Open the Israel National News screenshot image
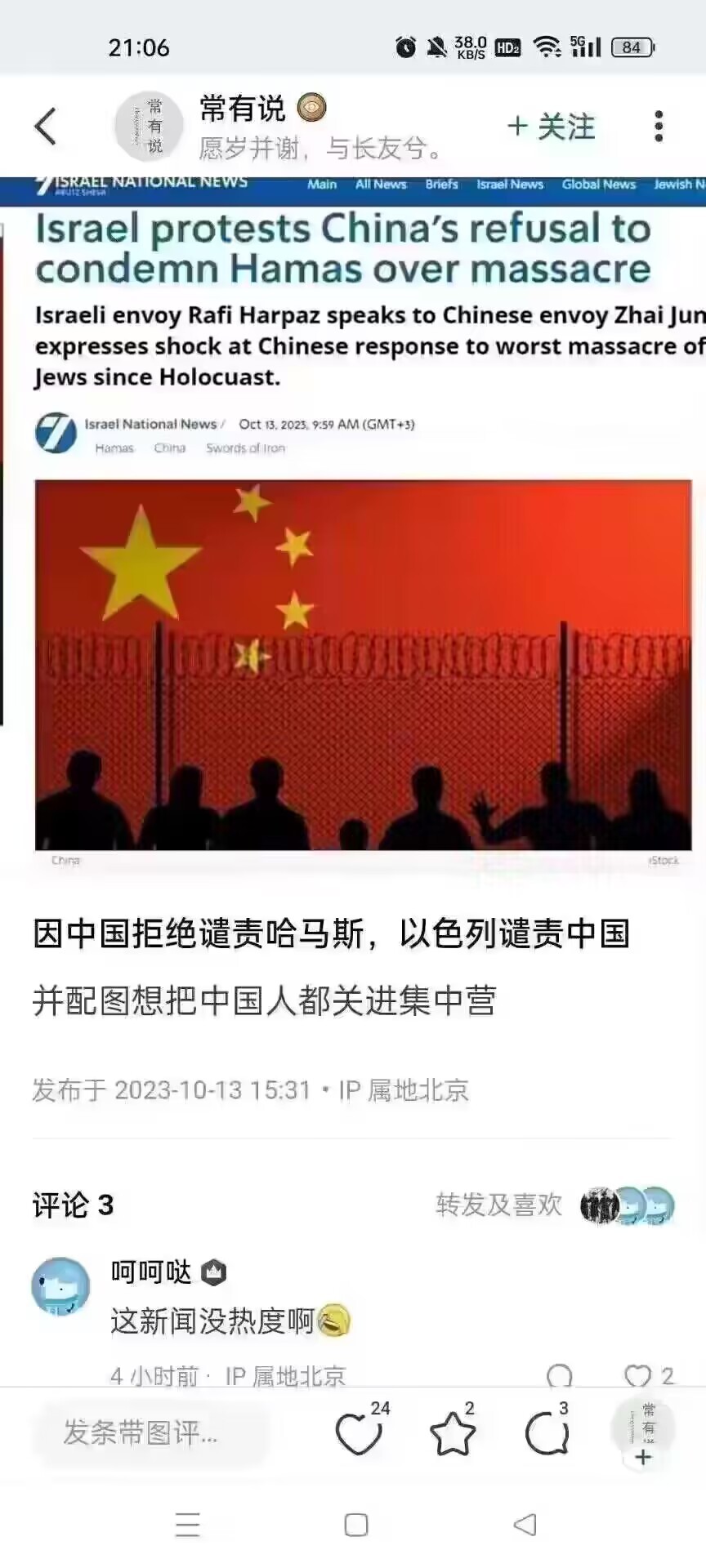Viewport: 706px width, 1568px height. pos(353,523)
